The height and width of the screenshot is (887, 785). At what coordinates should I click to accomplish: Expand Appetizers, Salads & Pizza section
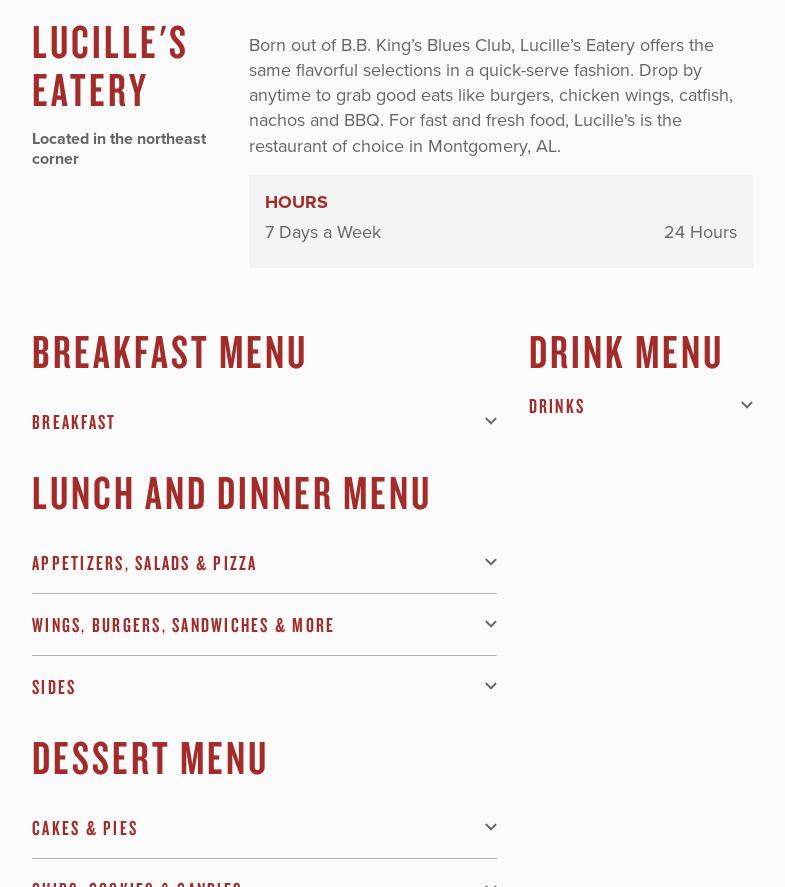coord(264,562)
